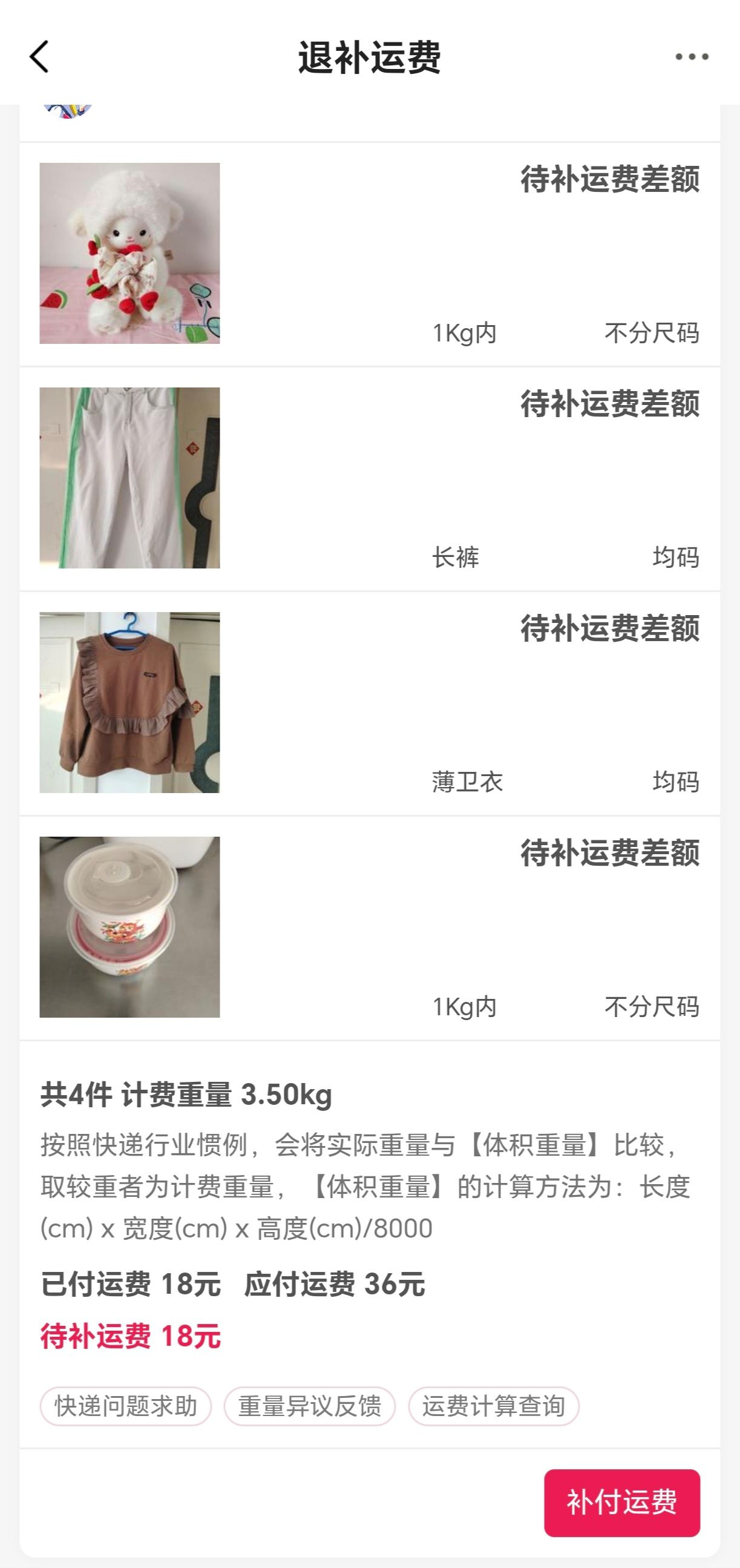Check 运费计算查询

[x=494, y=1406]
